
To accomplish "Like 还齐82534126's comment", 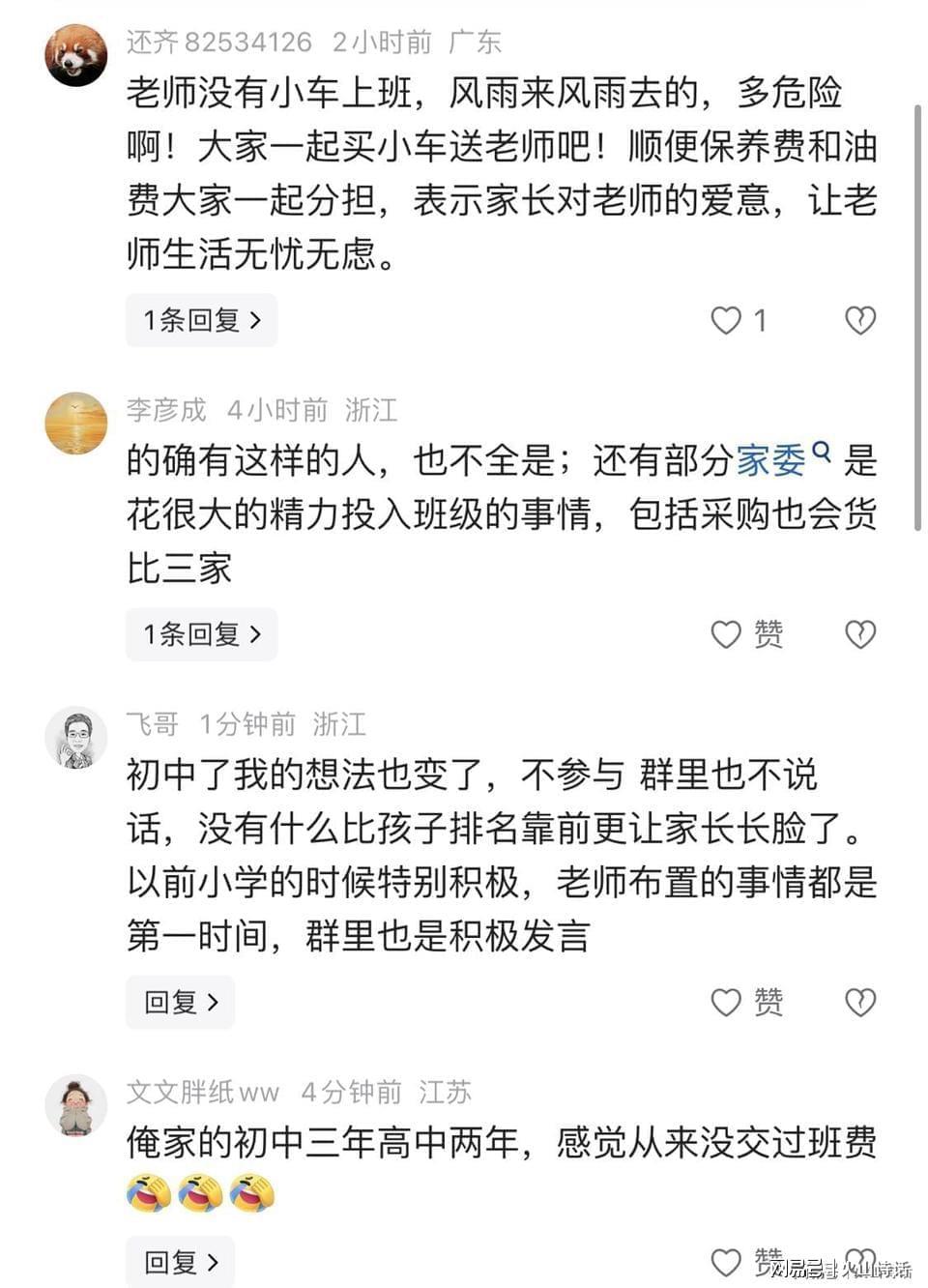I will point(726,320).
